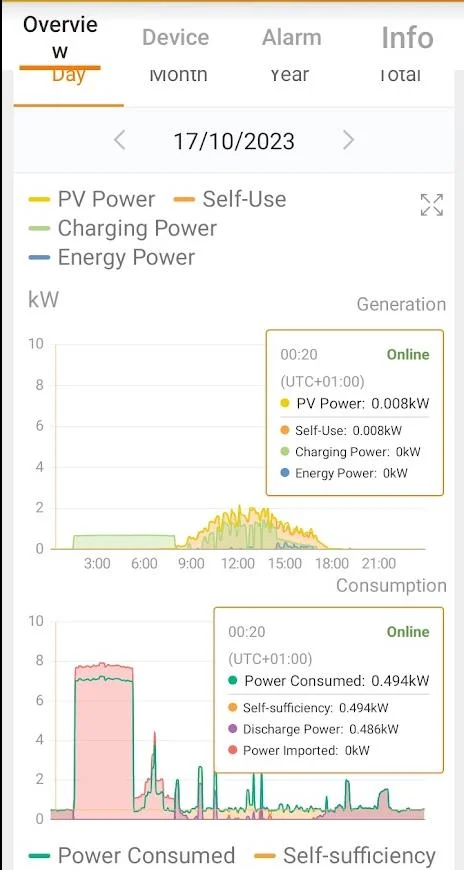This screenshot has width=464, height=870.
Task: Go to the next day
Action: (x=348, y=140)
